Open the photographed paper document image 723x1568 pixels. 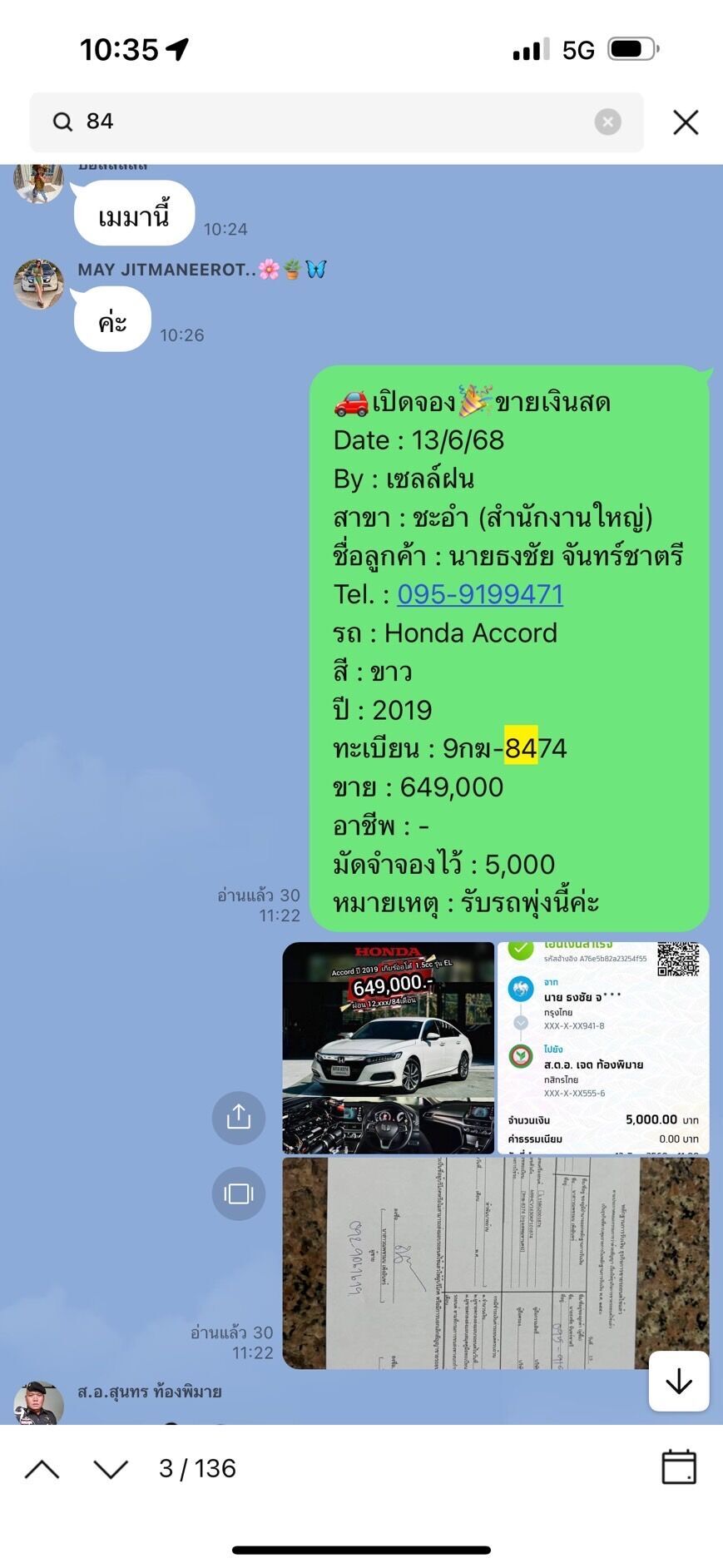tap(496, 1263)
